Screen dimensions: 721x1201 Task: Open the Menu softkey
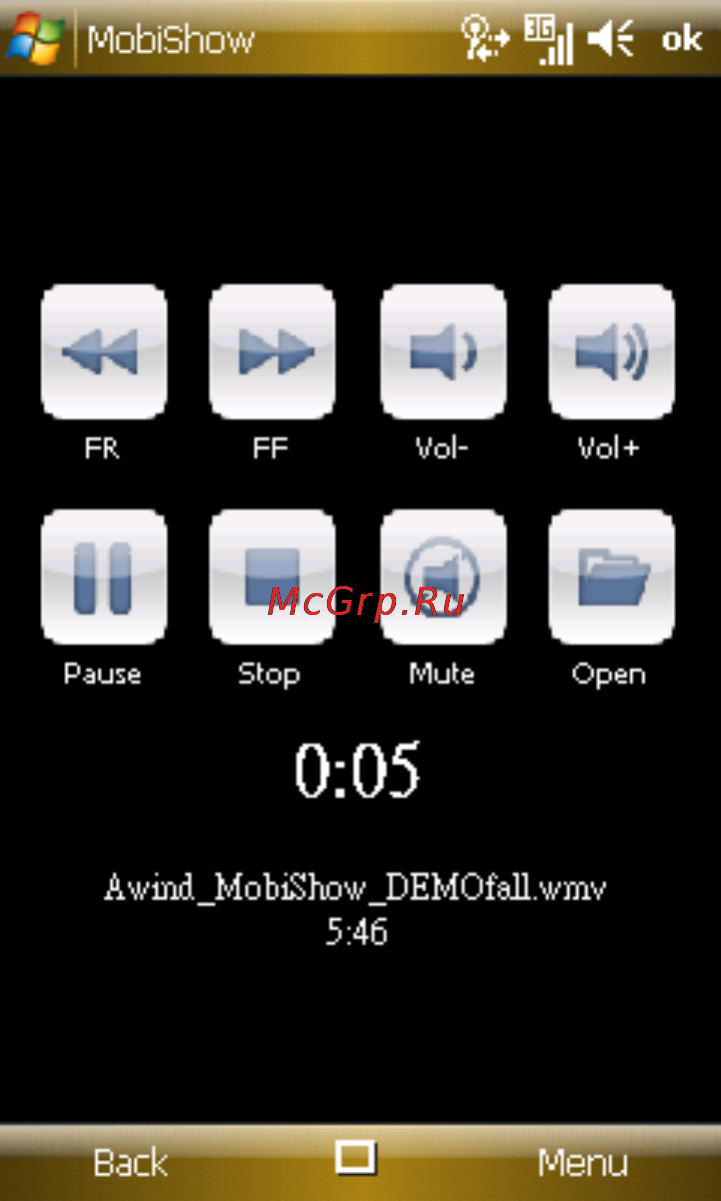(x=583, y=1163)
